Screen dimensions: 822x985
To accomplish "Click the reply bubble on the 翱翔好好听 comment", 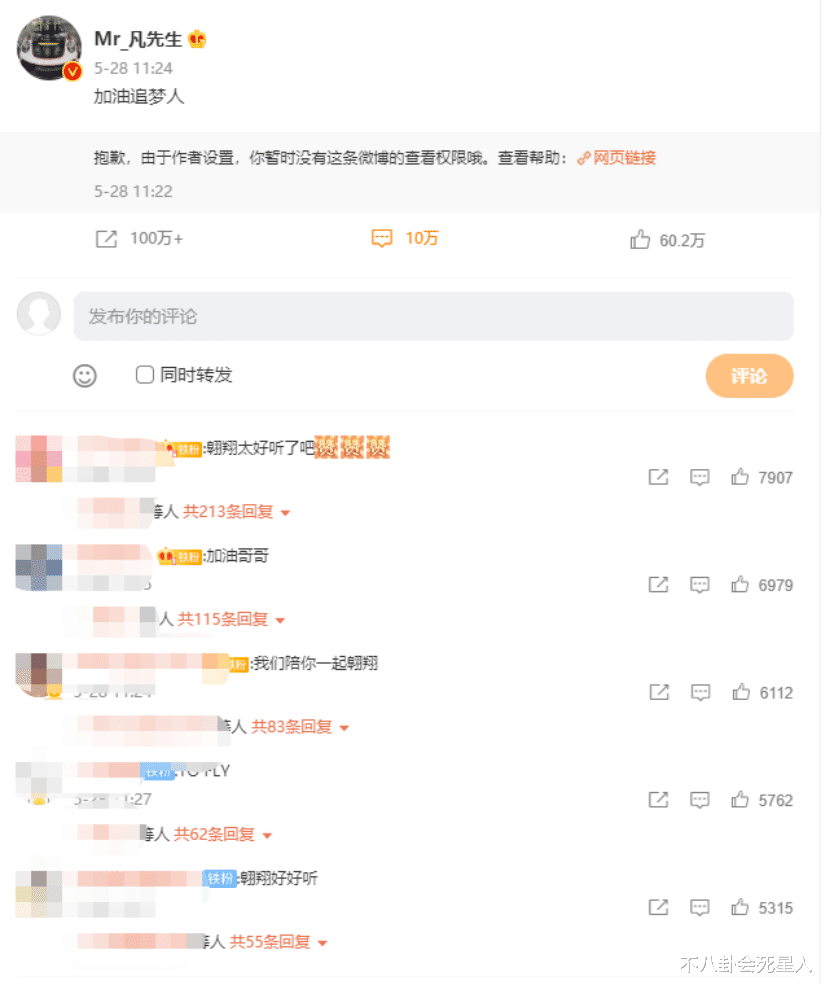I will pyautogui.click(x=699, y=907).
